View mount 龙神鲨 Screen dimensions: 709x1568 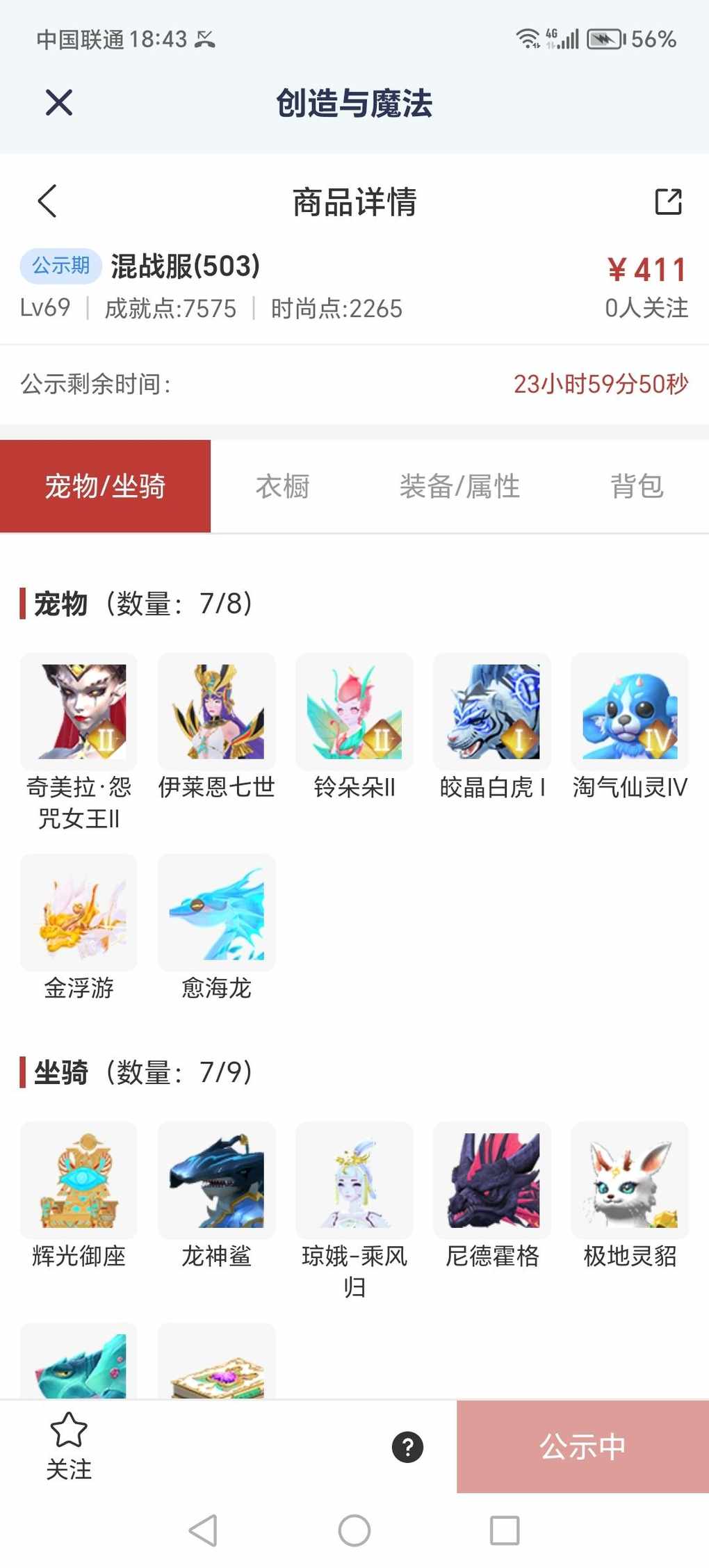(216, 1181)
